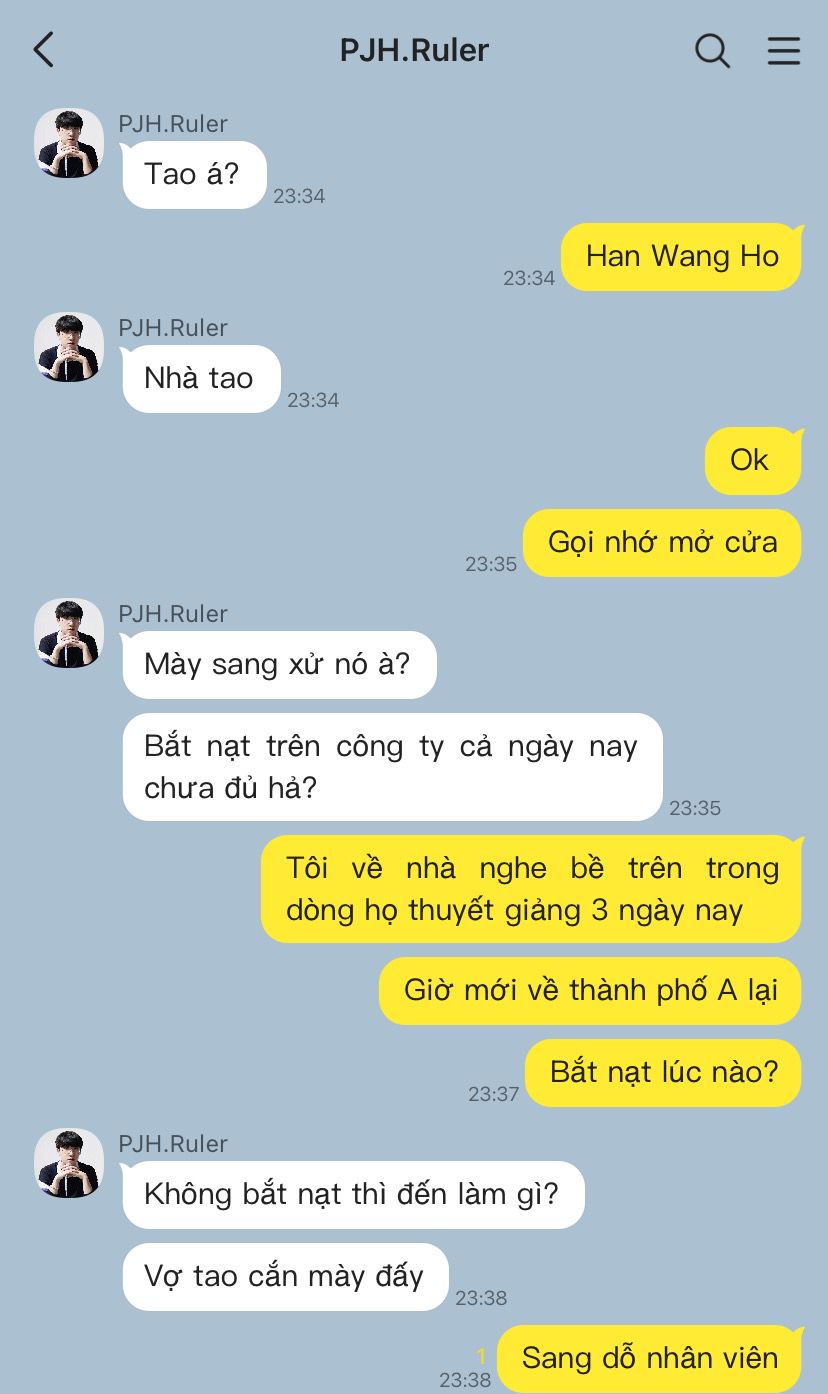Image resolution: width=828 pixels, height=1394 pixels.
Task: Search within this conversation
Action: click(x=712, y=50)
